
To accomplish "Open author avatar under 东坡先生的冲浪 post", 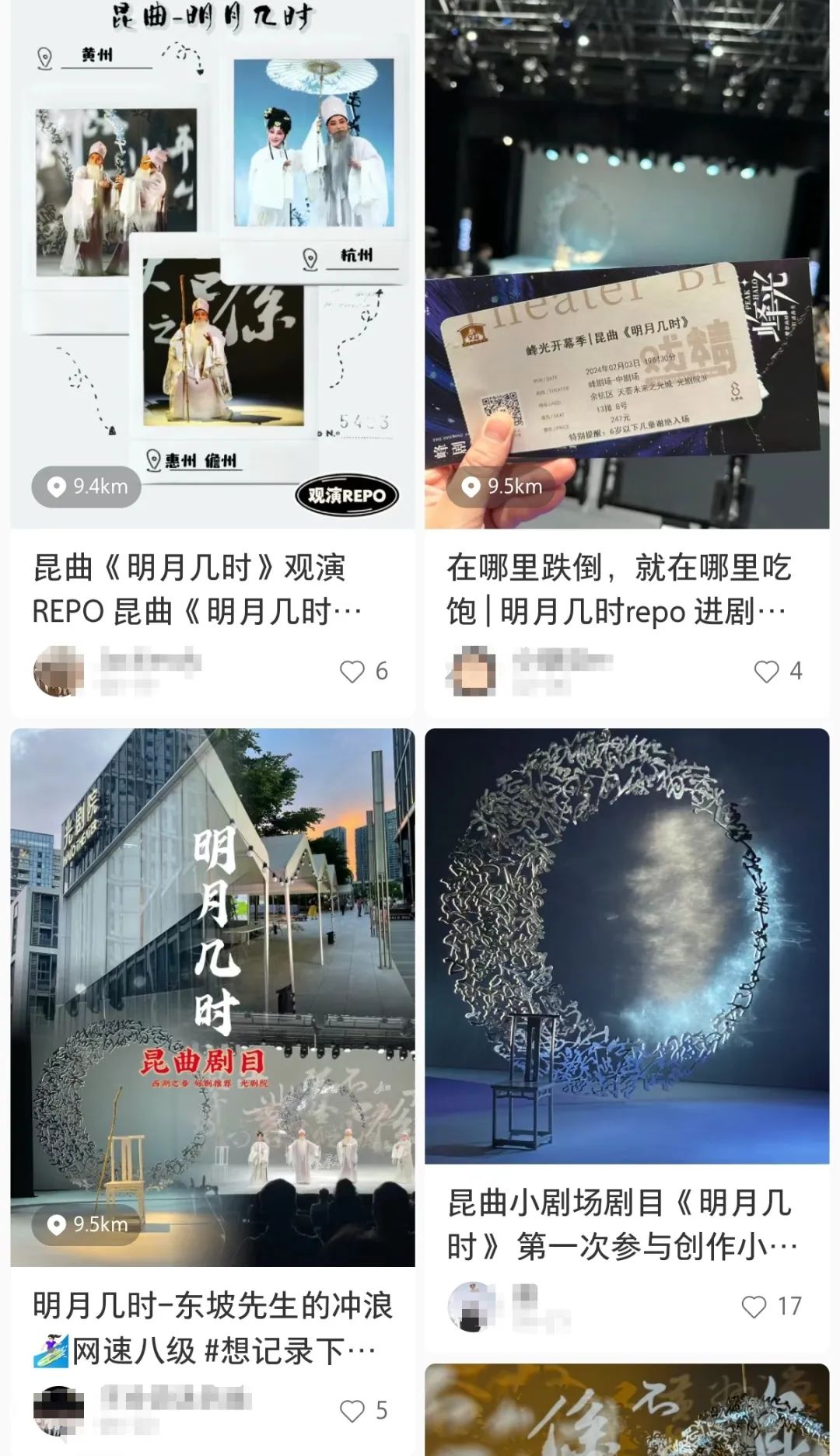I will click(59, 1410).
